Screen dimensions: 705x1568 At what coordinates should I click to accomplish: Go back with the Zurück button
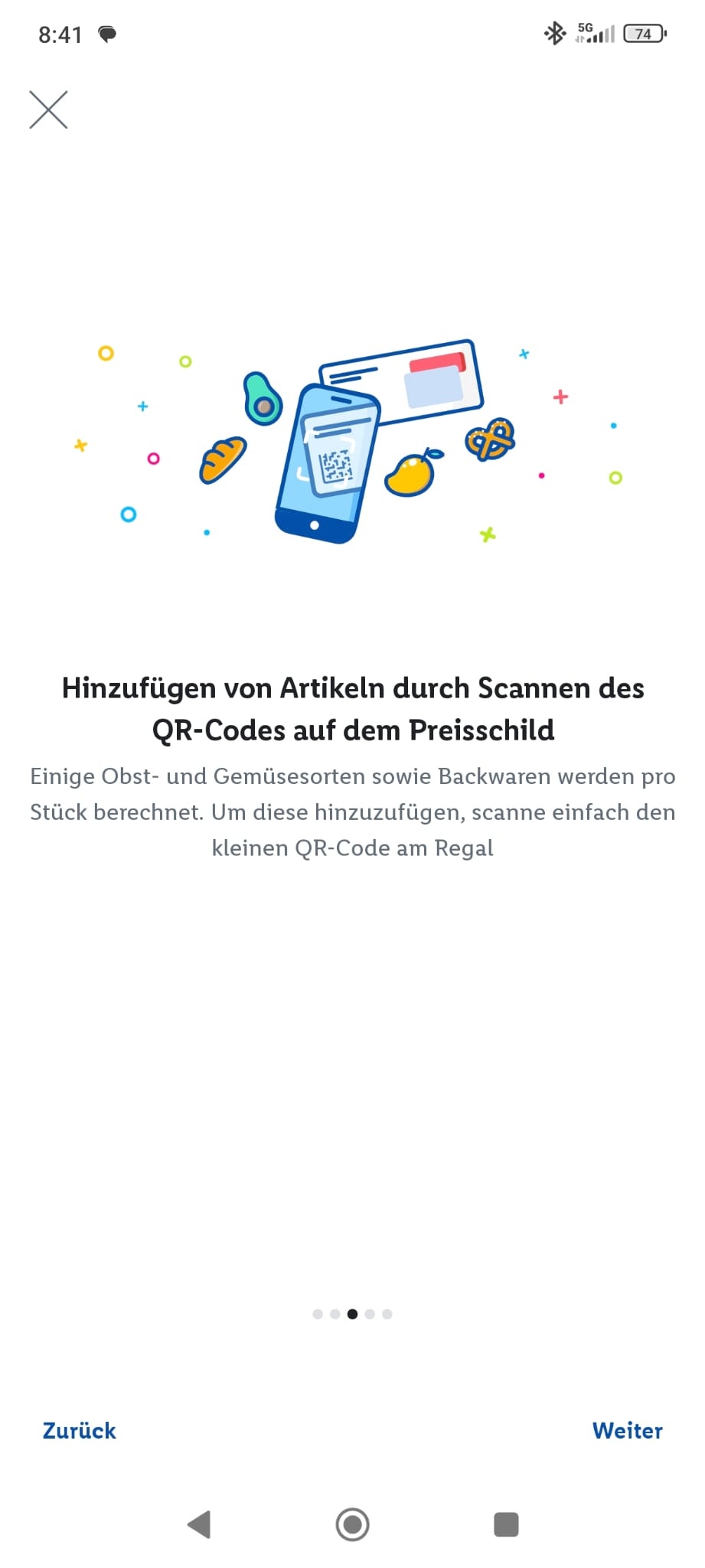[x=80, y=1431]
